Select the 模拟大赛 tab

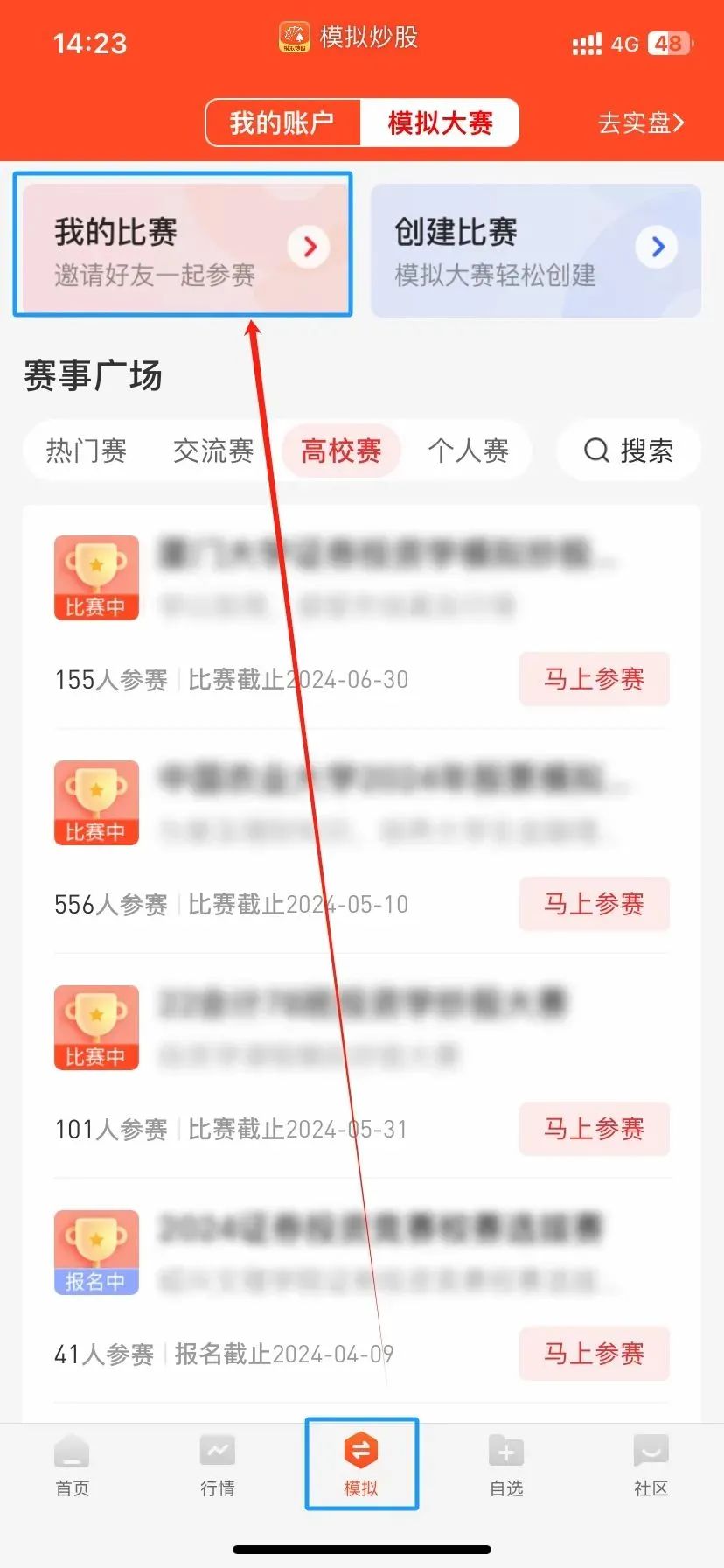[440, 122]
